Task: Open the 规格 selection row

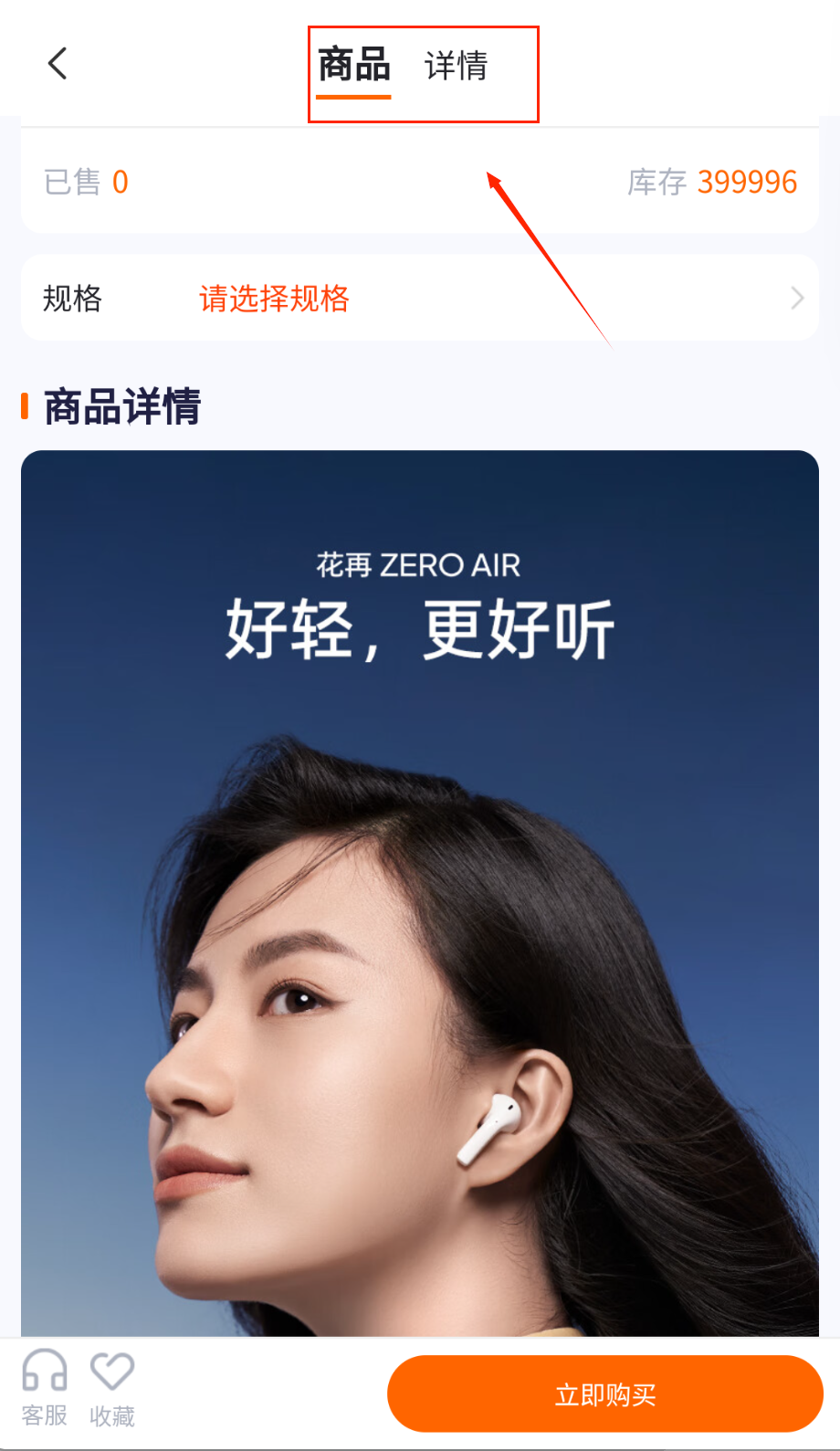Action: 419,299
